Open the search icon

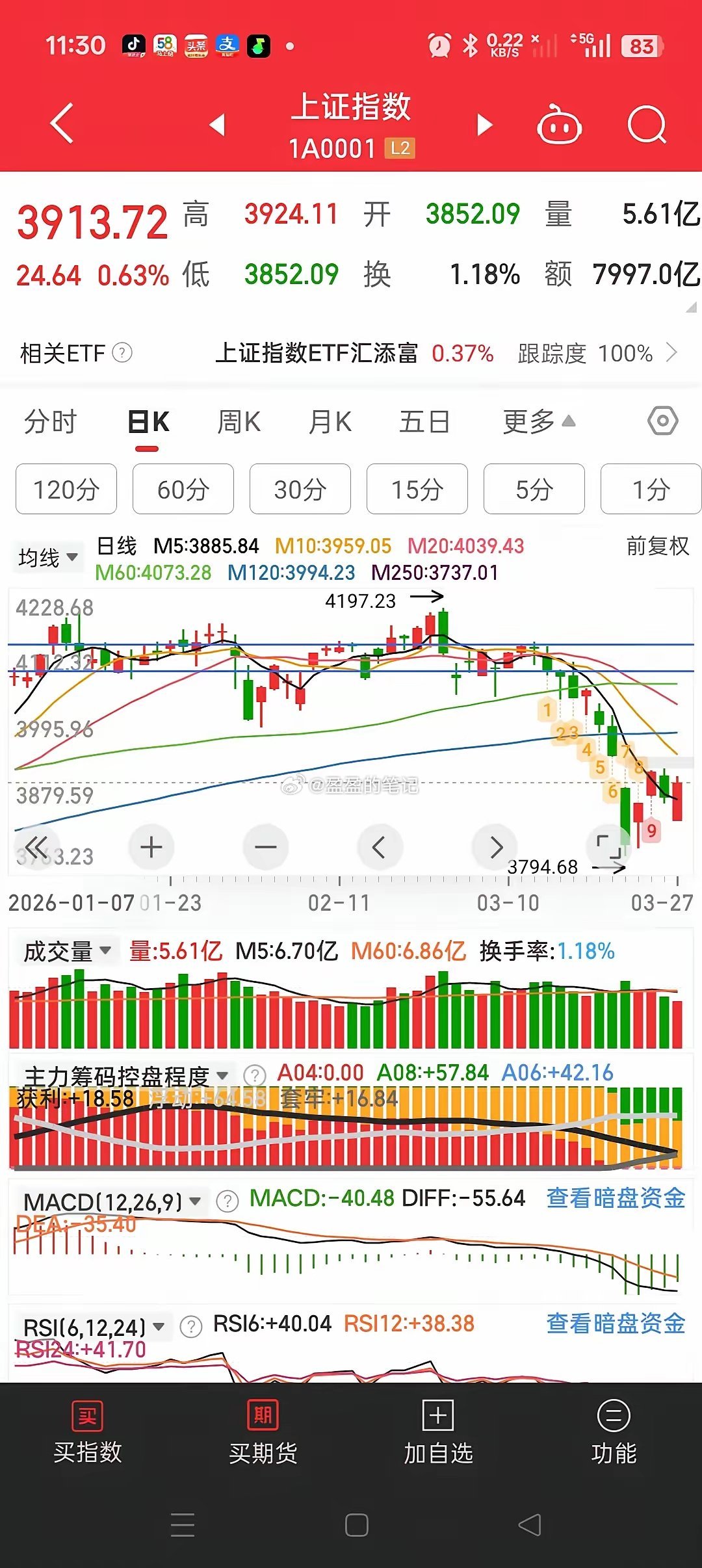tap(643, 124)
